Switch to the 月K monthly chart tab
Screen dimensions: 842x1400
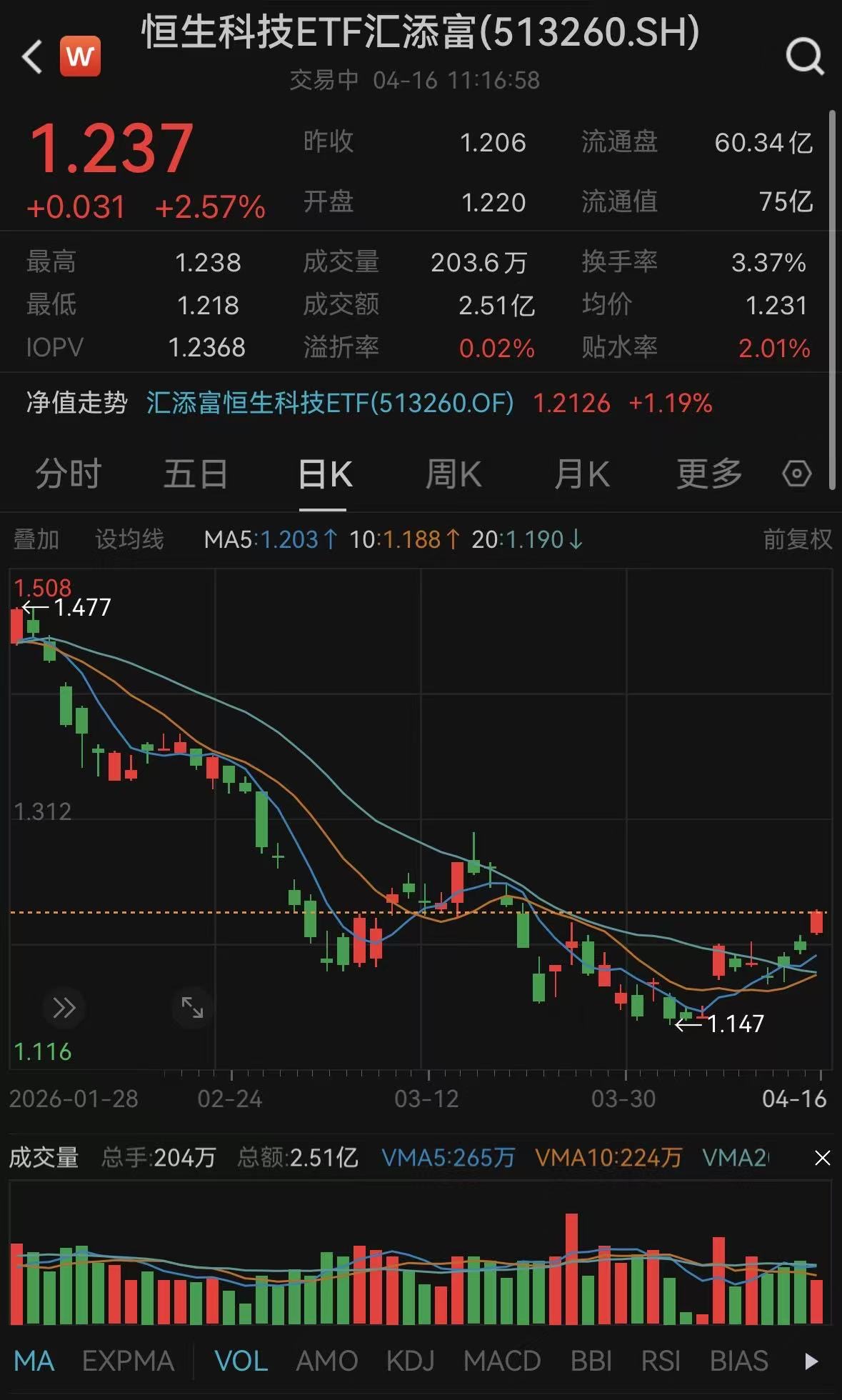coord(581,474)
